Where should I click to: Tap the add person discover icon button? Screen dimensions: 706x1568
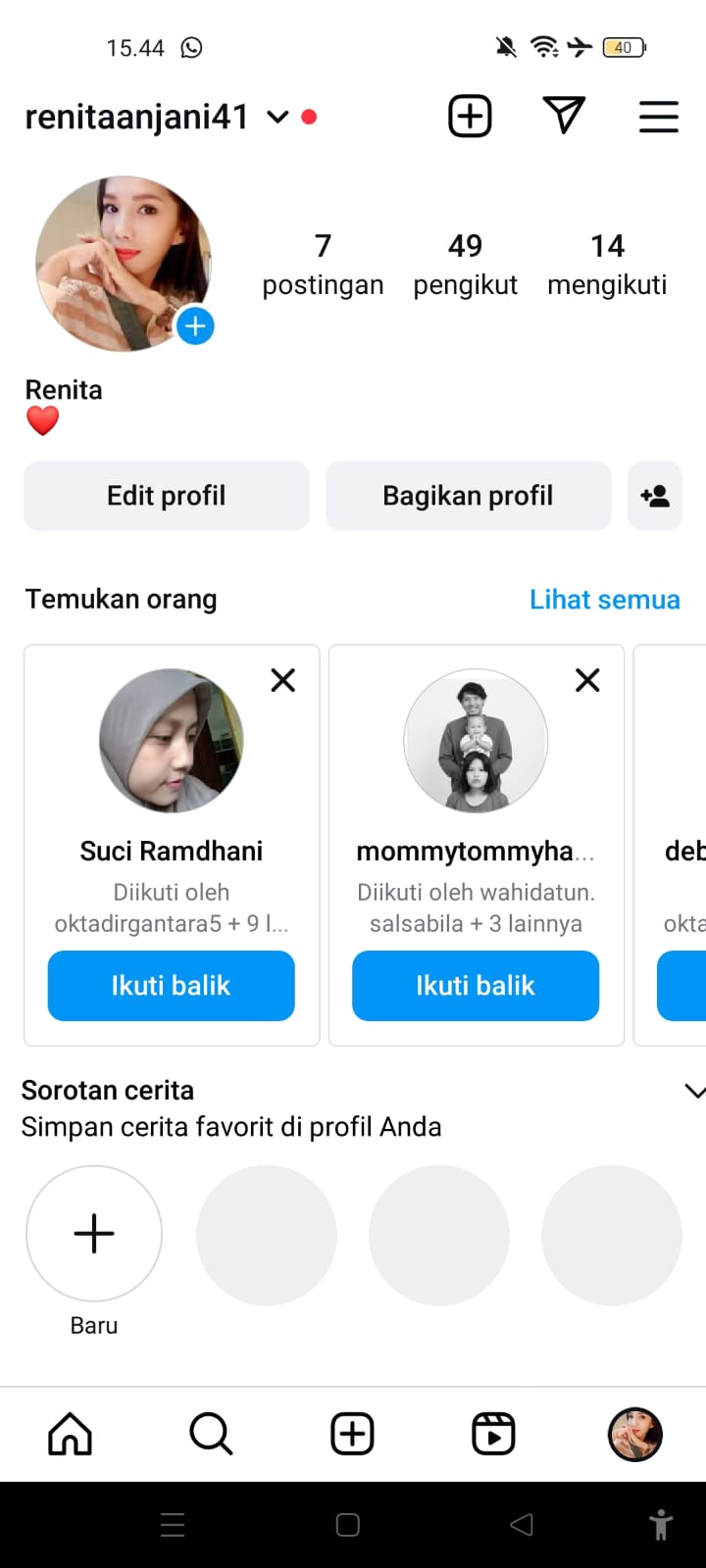[655, 496]
